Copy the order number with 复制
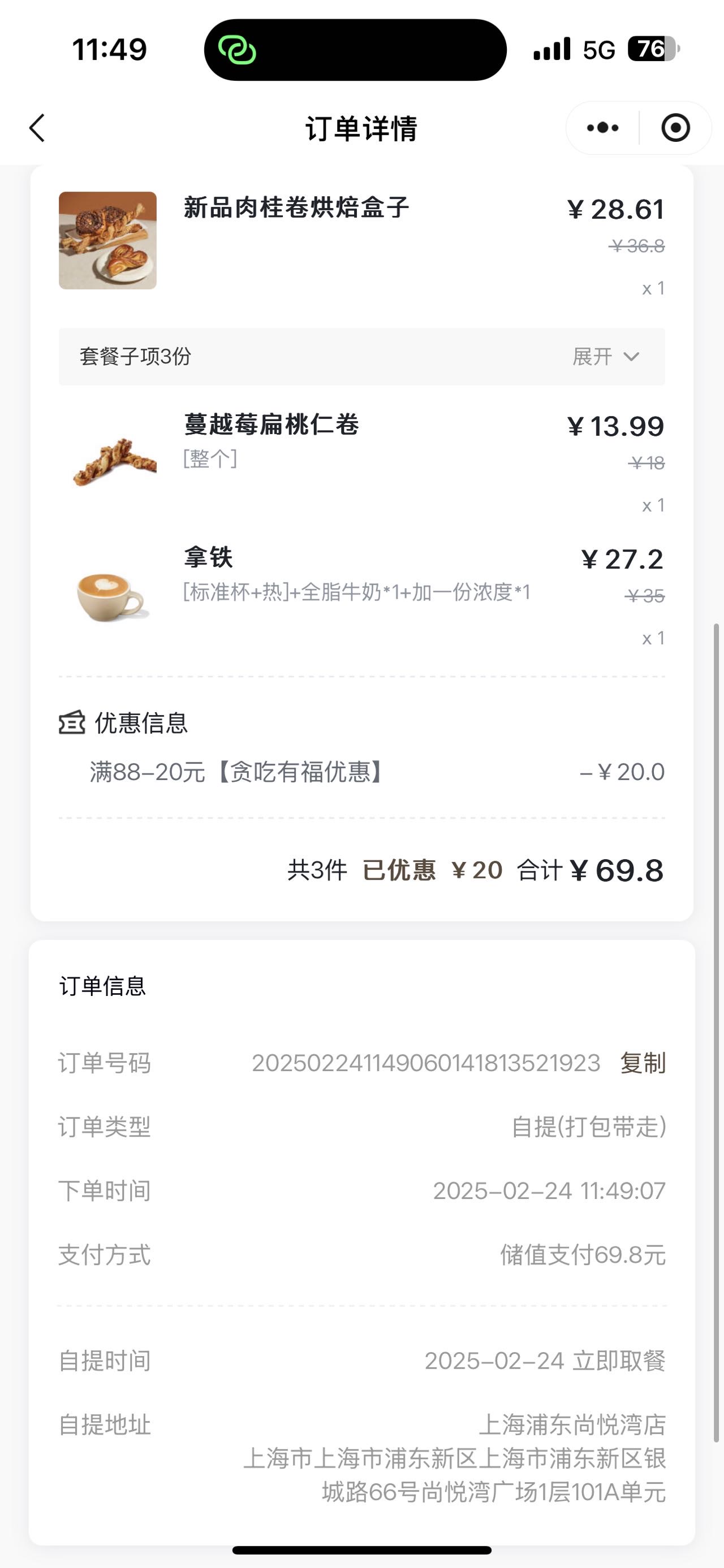The height and width of the screenshot is (1568, 724). 643,1063
